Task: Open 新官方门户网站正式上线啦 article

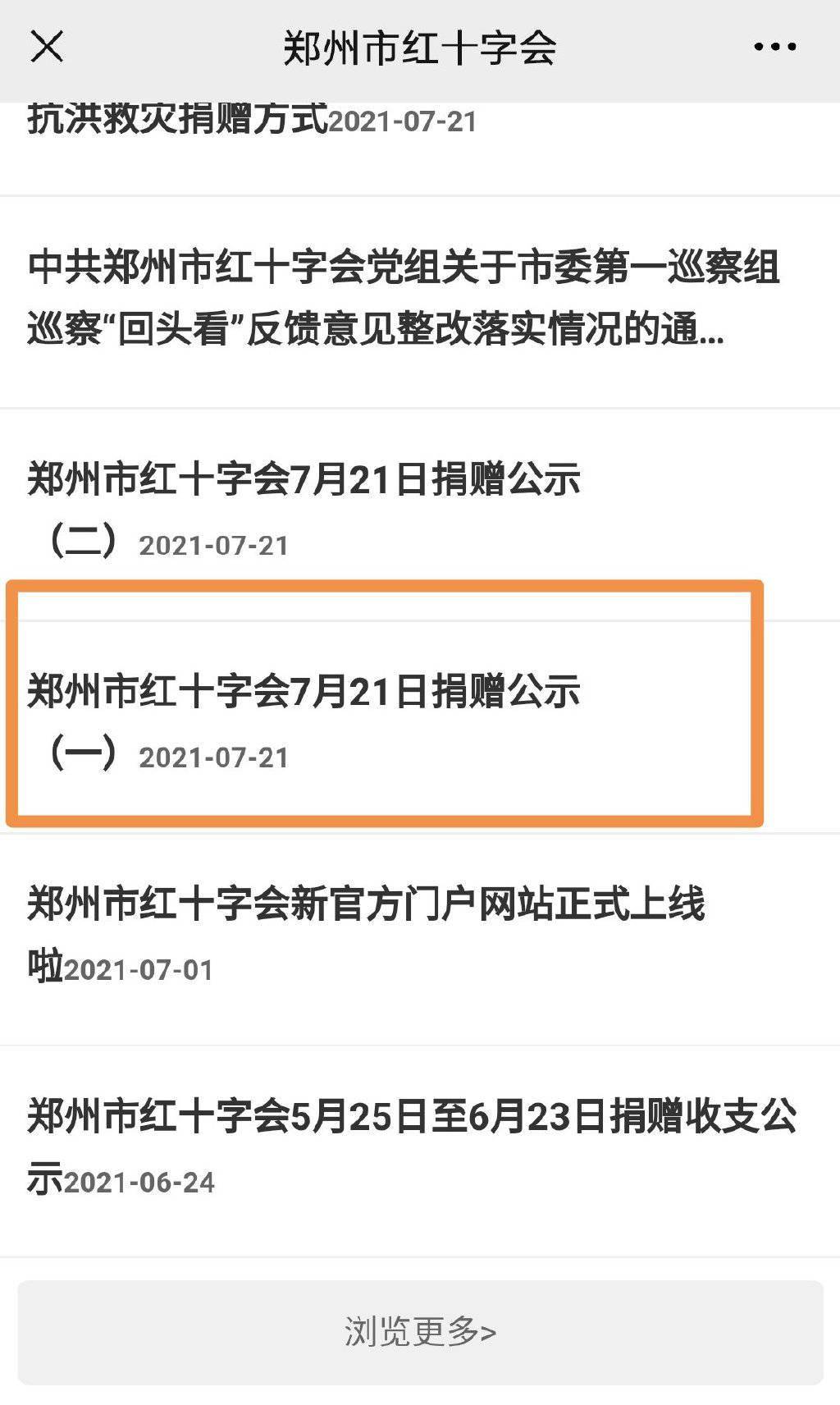Action: click(420, 939)
